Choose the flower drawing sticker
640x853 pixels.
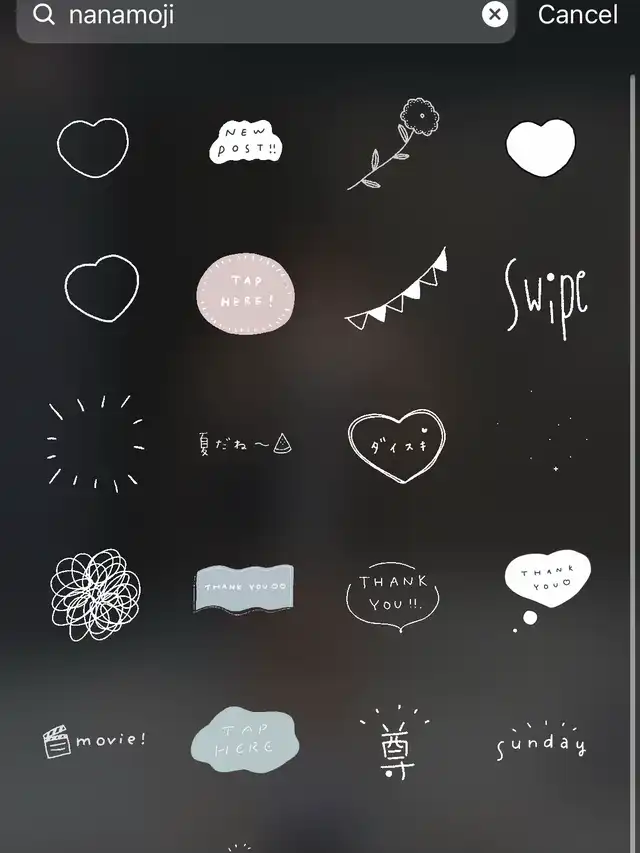pyautogui.click(x=393, y=144)
